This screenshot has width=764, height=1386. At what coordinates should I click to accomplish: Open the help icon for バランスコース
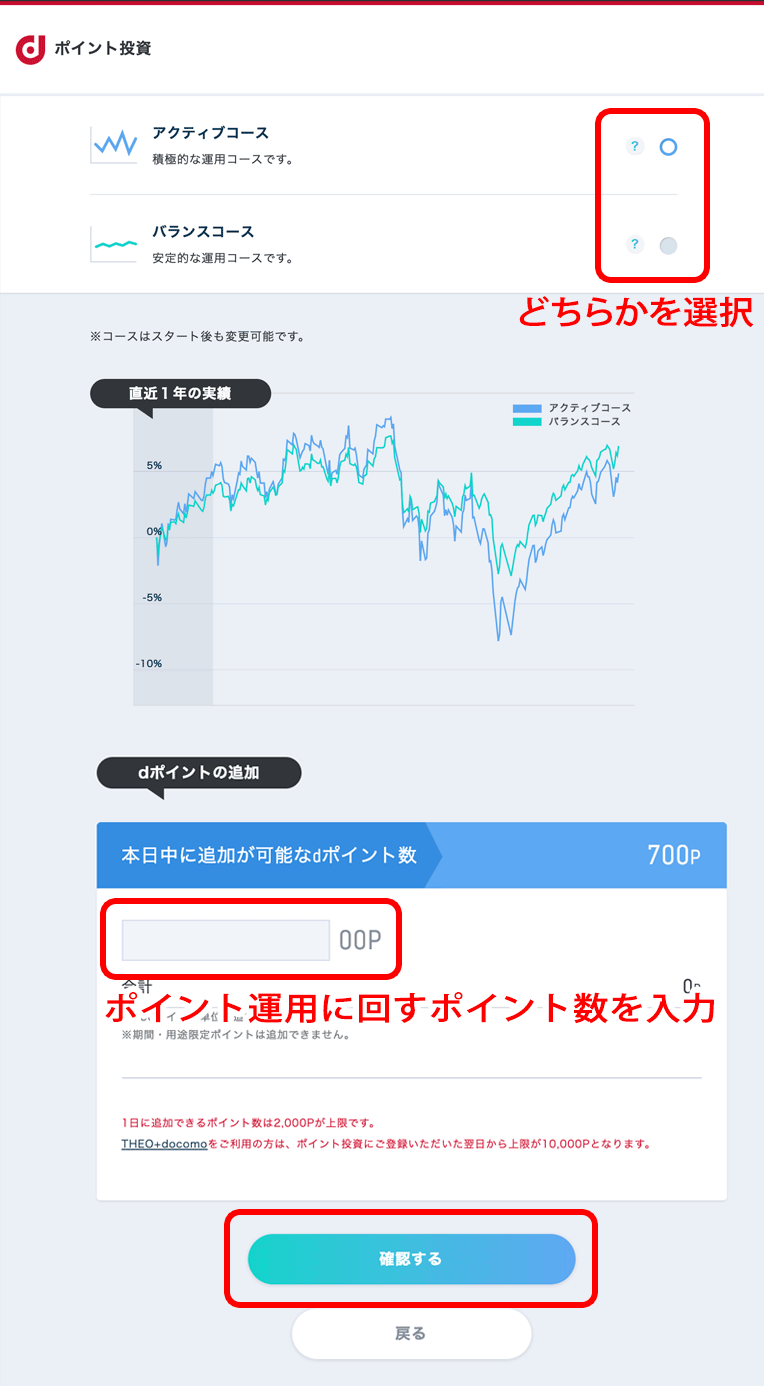tap(634, 245)
